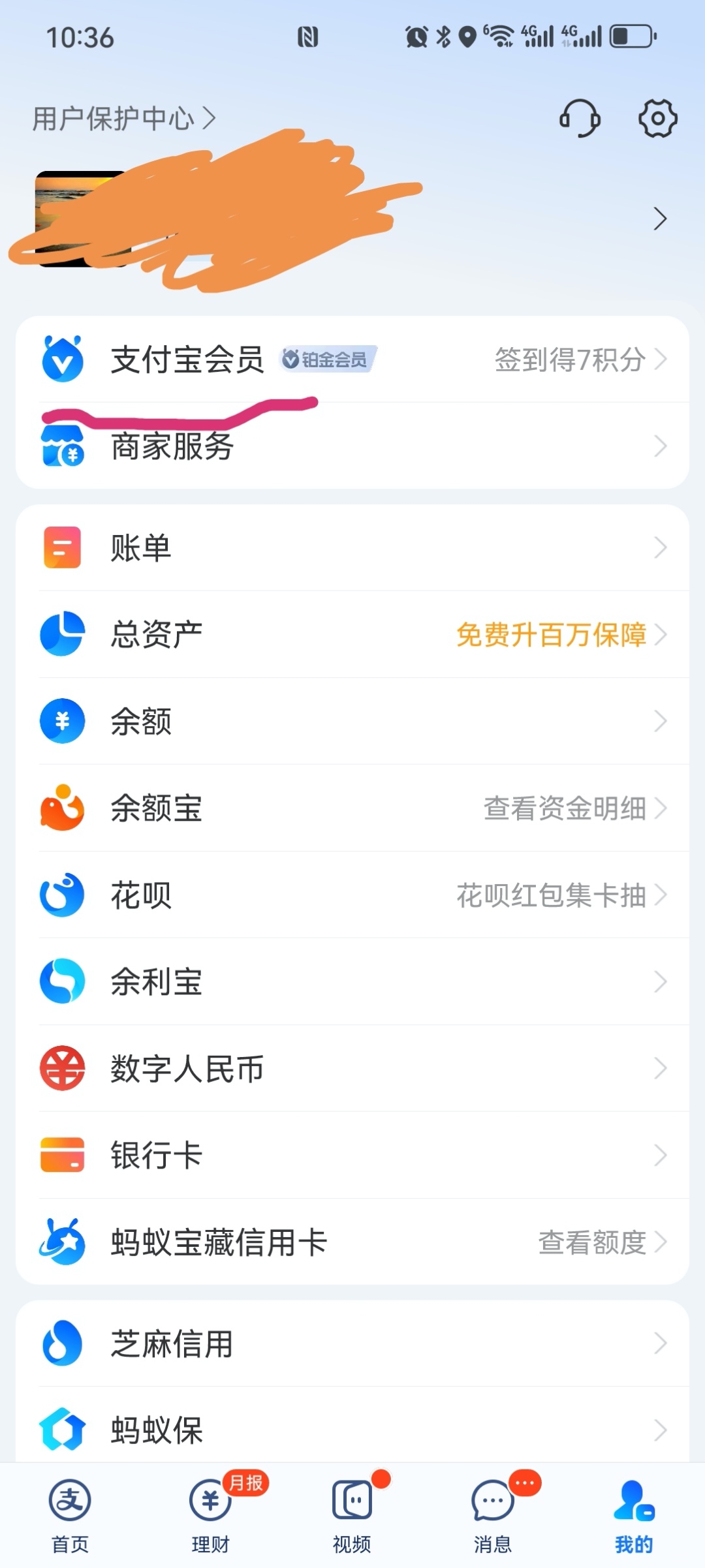The height and width of the screenshot is (1568, 705).
Task: Open the settings gear icon
Action: pos(657,118)
